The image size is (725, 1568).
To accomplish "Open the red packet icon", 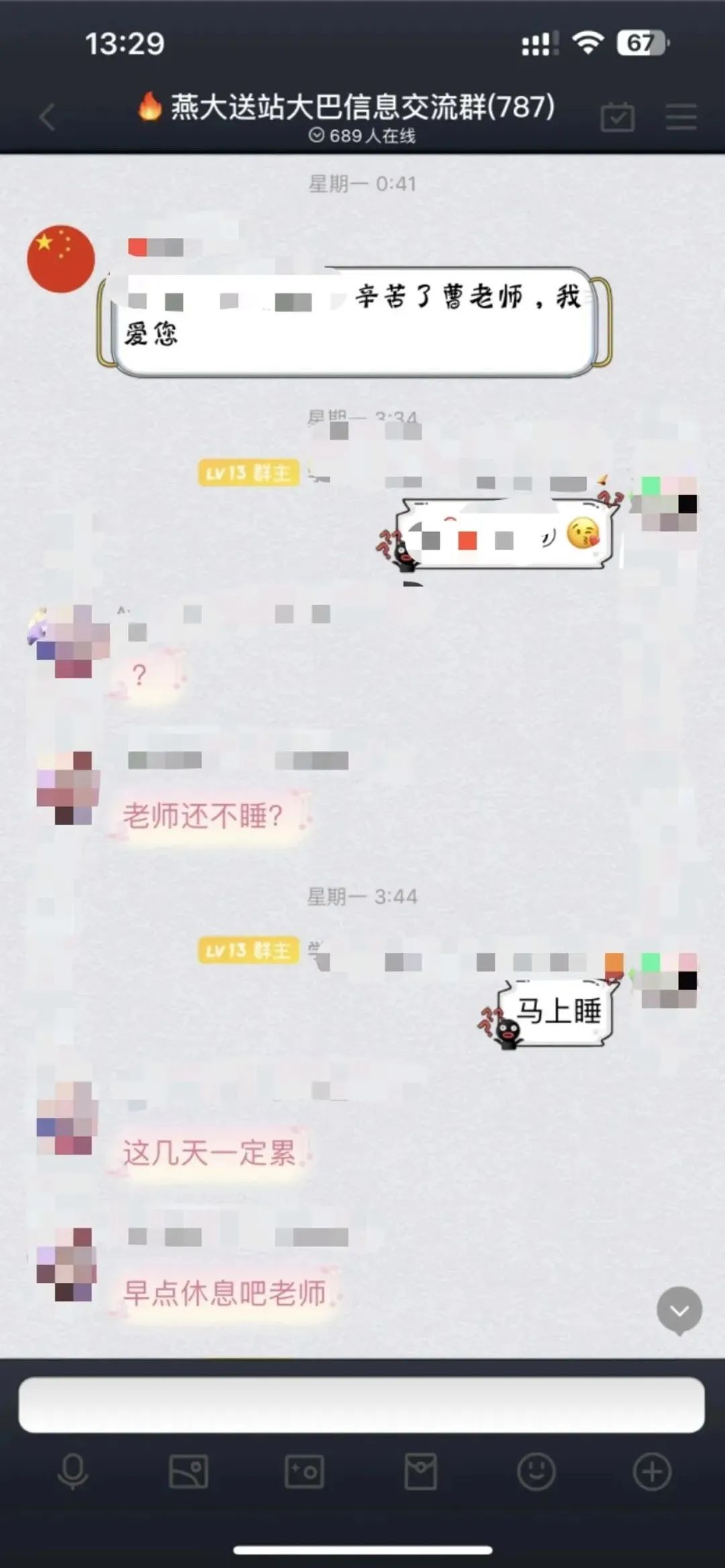I will 420,1471.
